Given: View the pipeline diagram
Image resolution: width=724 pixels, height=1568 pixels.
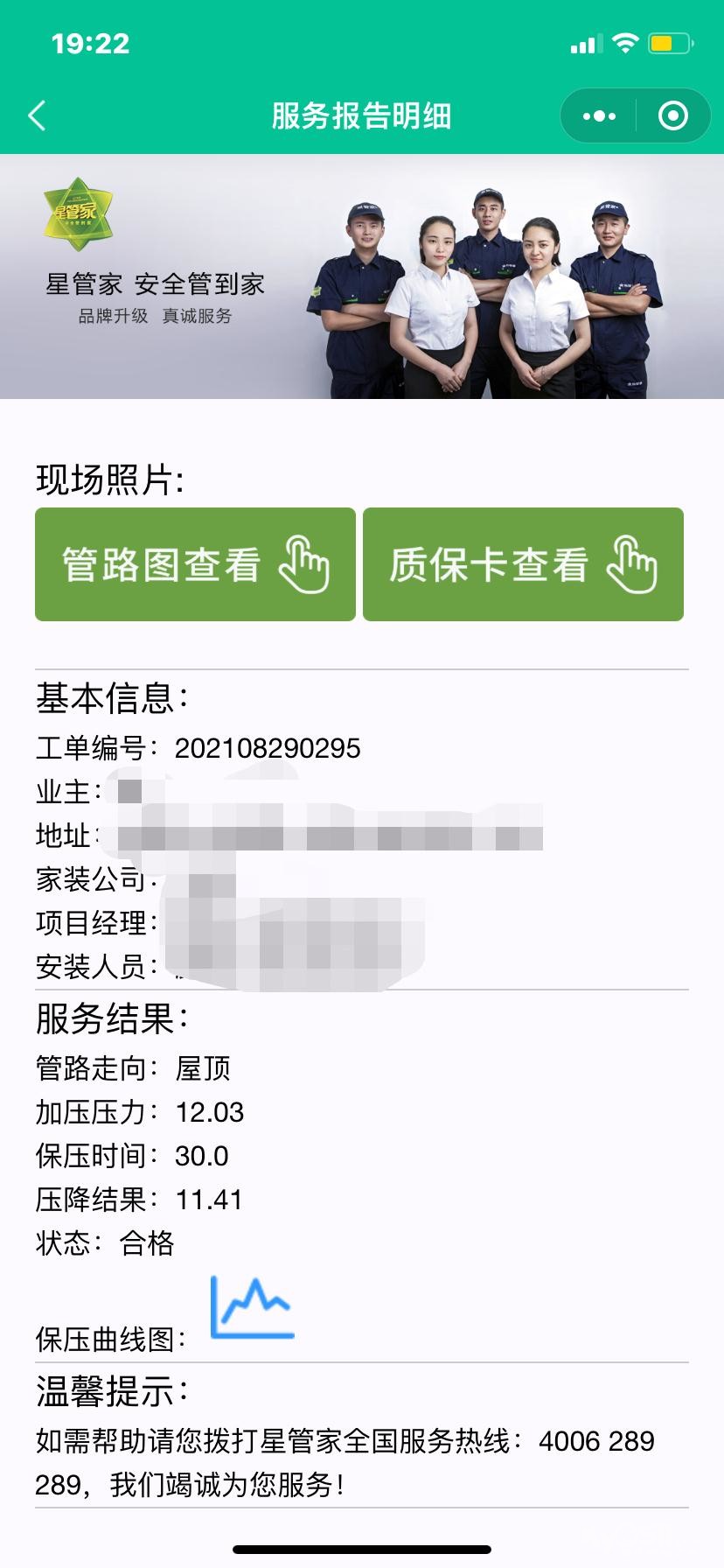Looking at the screenshot, I should (x=195, y=564).
